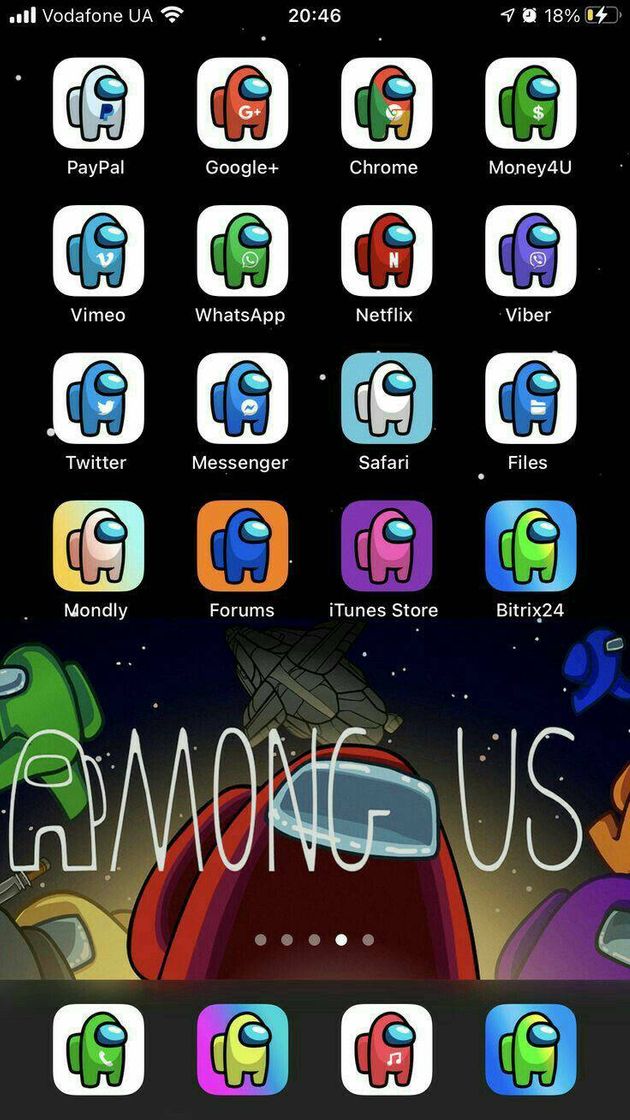Viewport: 630px width, 1120px height.
Task: Open the Chrome browser
Action: pyautogui.click(x=386, y=103)
